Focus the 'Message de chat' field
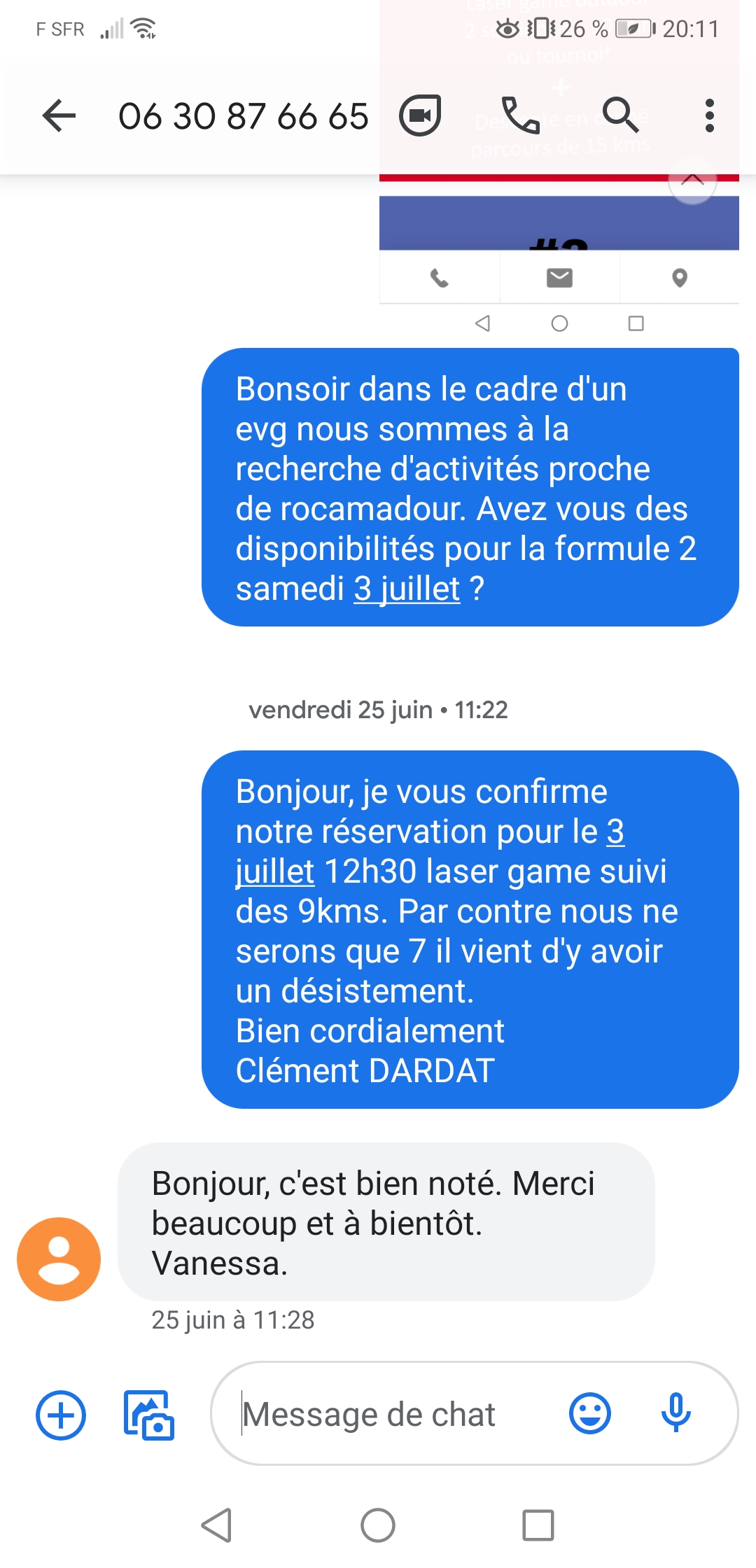 click(392, 1415)
